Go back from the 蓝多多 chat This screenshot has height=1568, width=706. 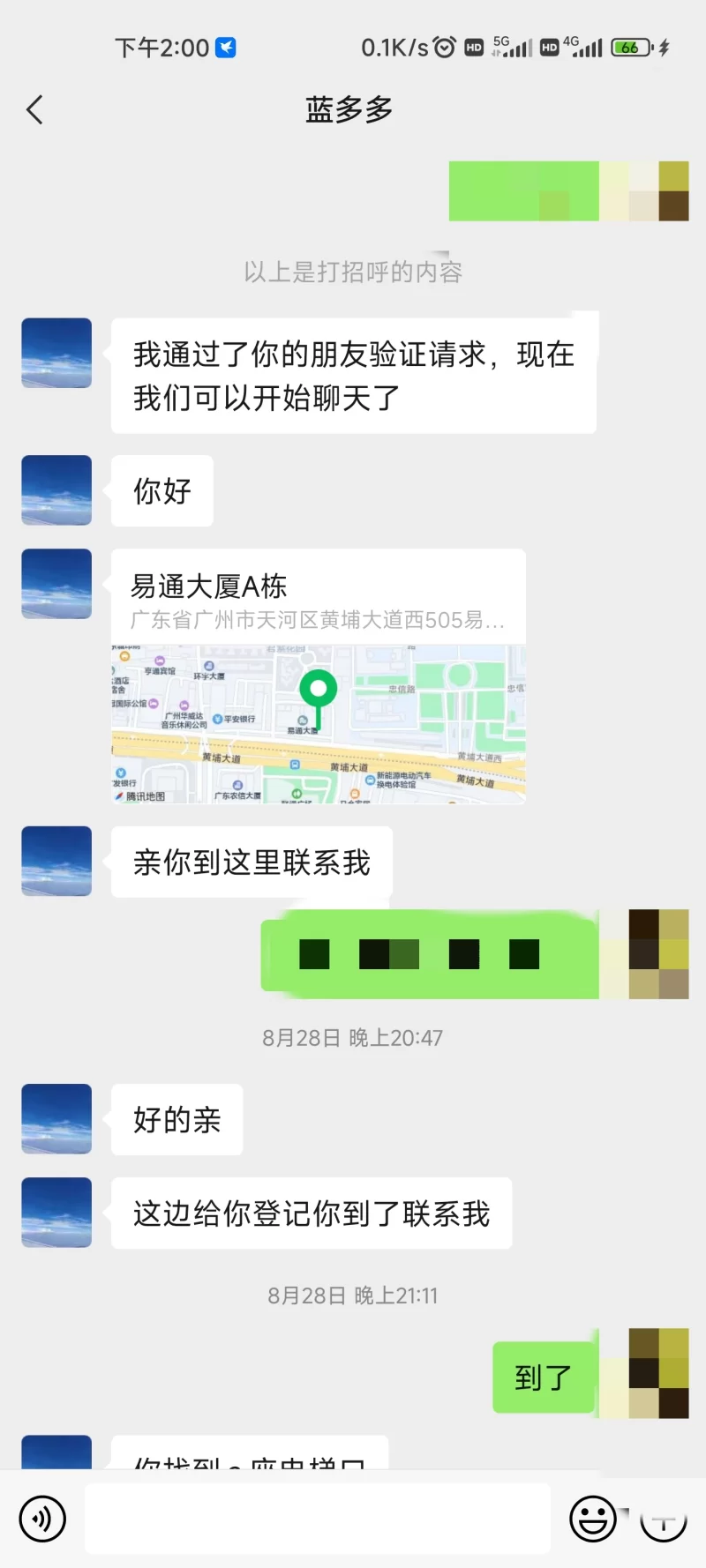pyautogui.click(x=35, y=110)
